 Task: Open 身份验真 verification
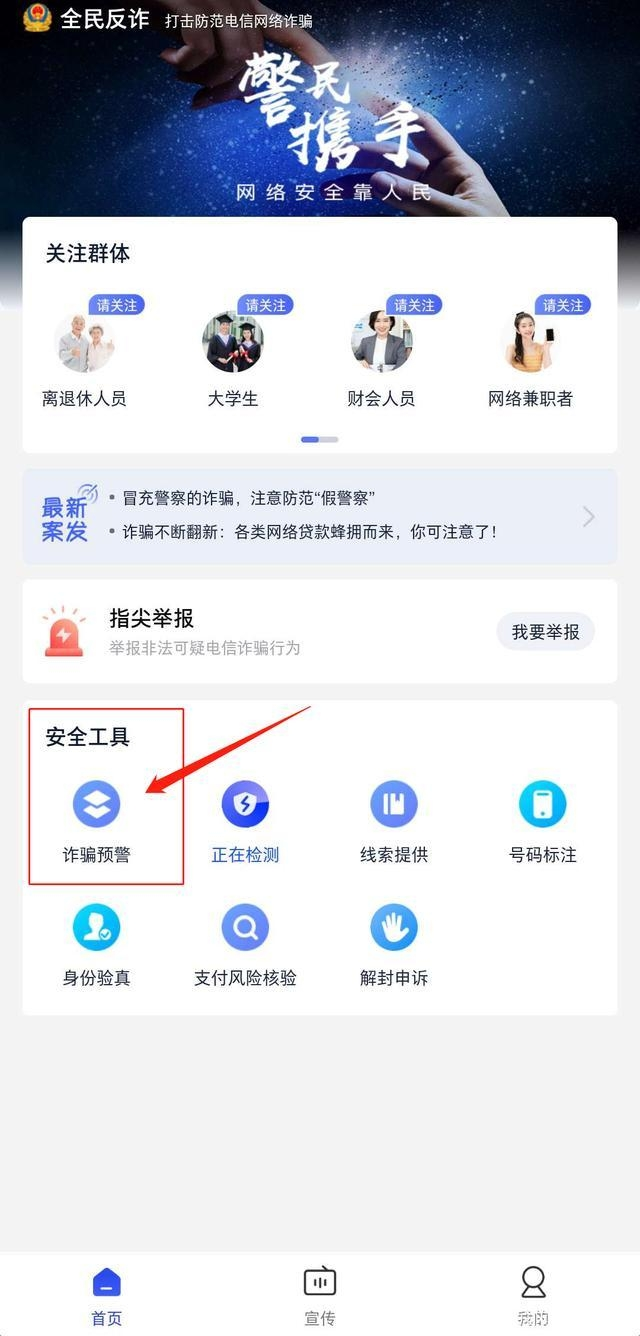[97, 944]
